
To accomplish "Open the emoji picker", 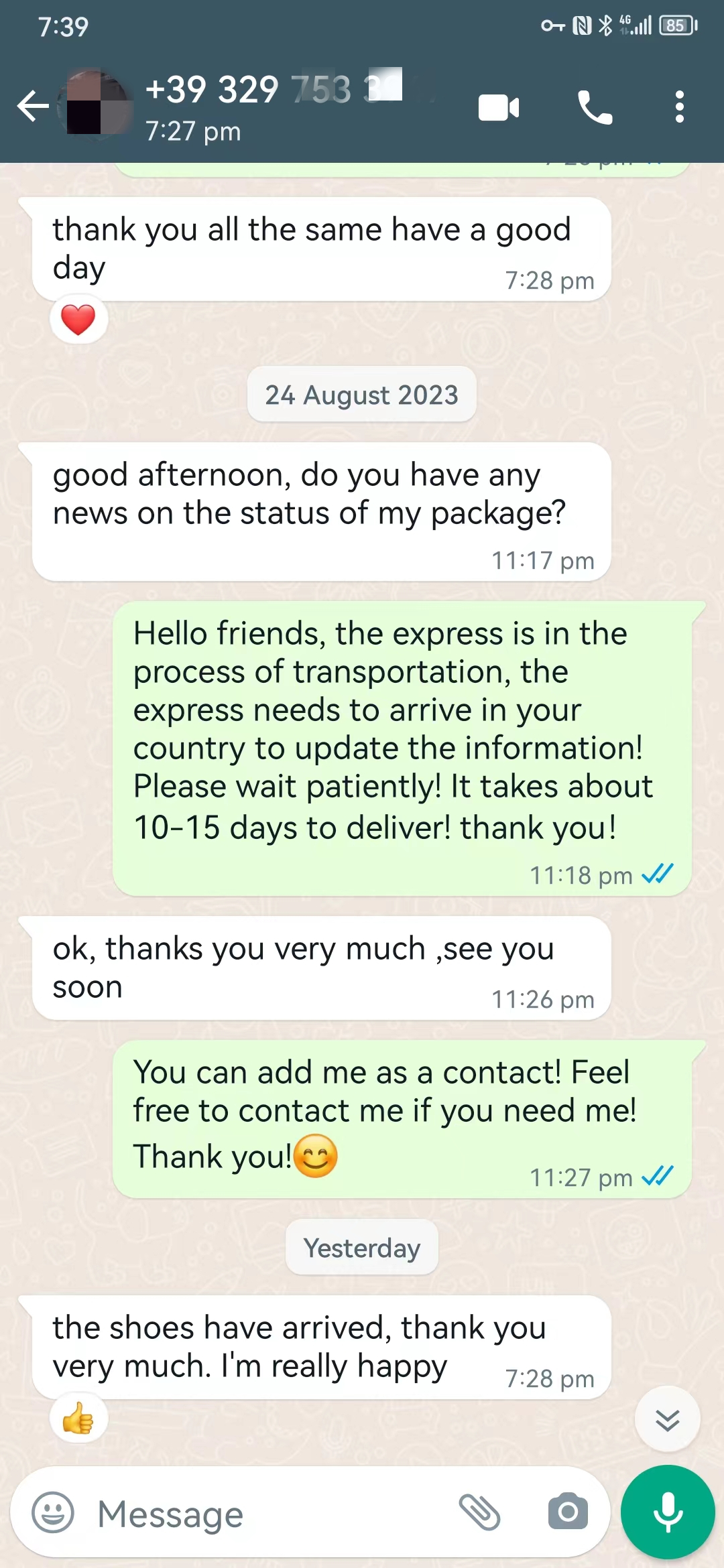I will [53, 1512].
